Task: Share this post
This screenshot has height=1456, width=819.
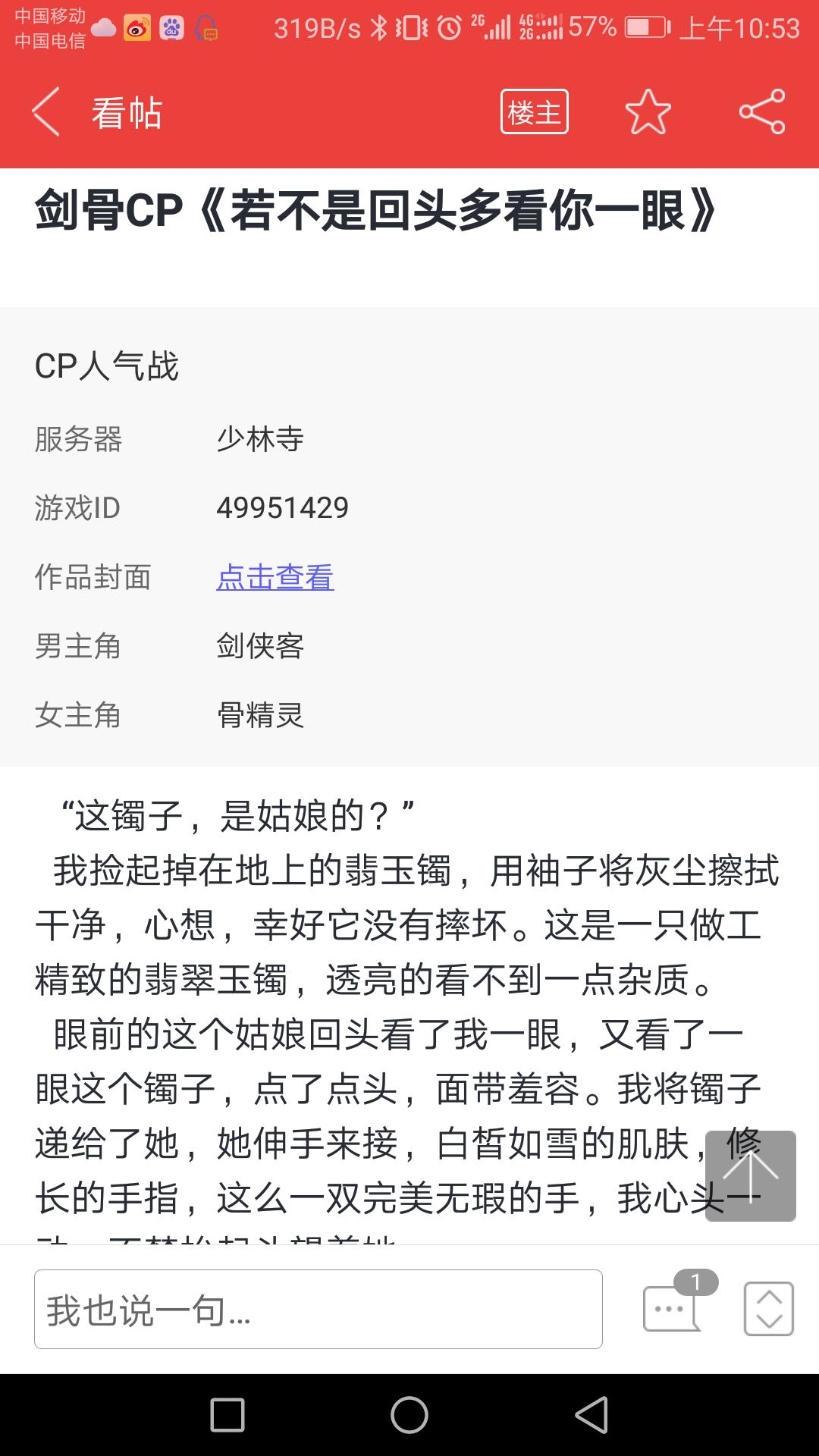Action: (762, 112)
